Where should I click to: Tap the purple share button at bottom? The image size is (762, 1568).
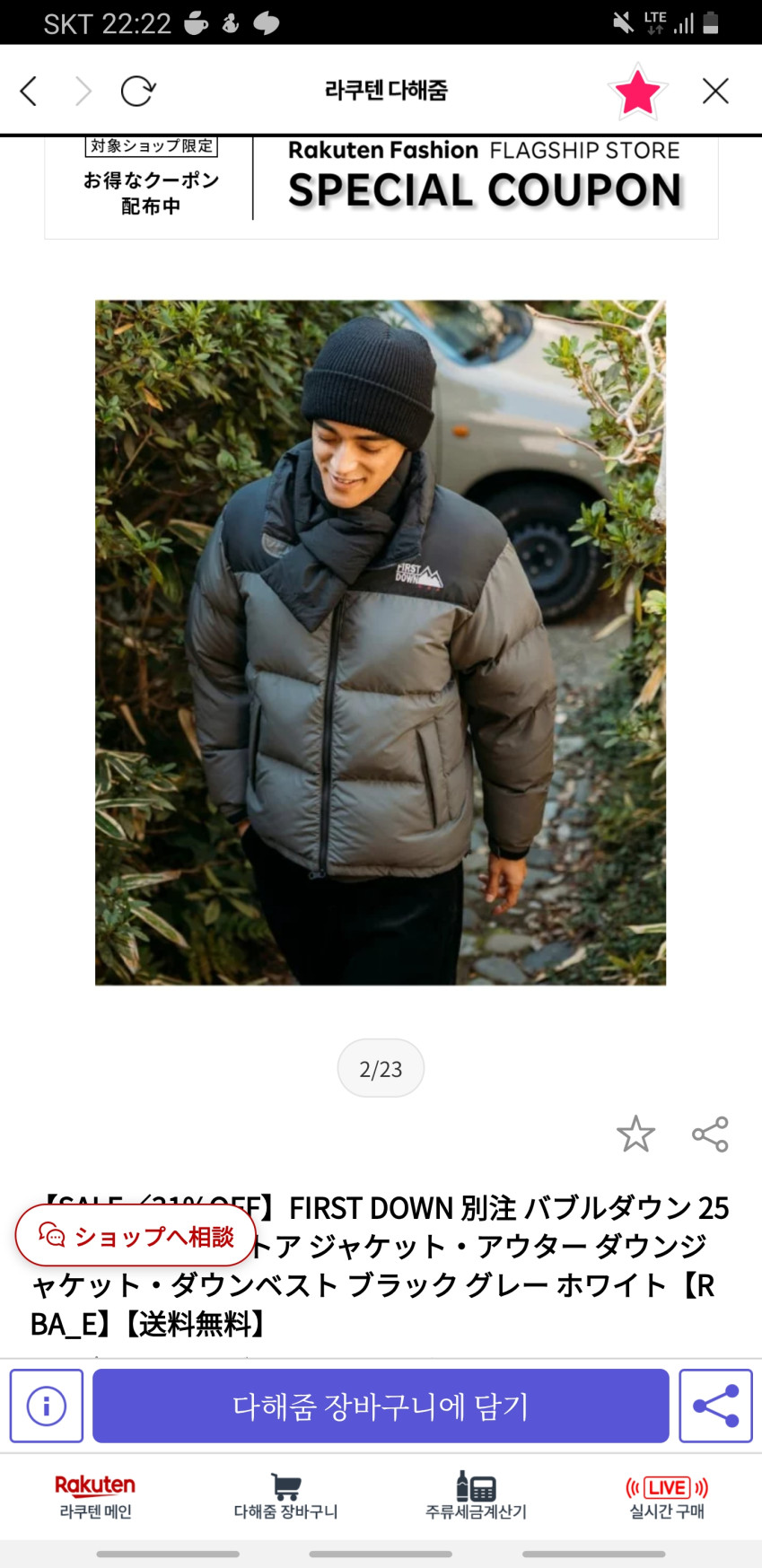(715, 1406)
